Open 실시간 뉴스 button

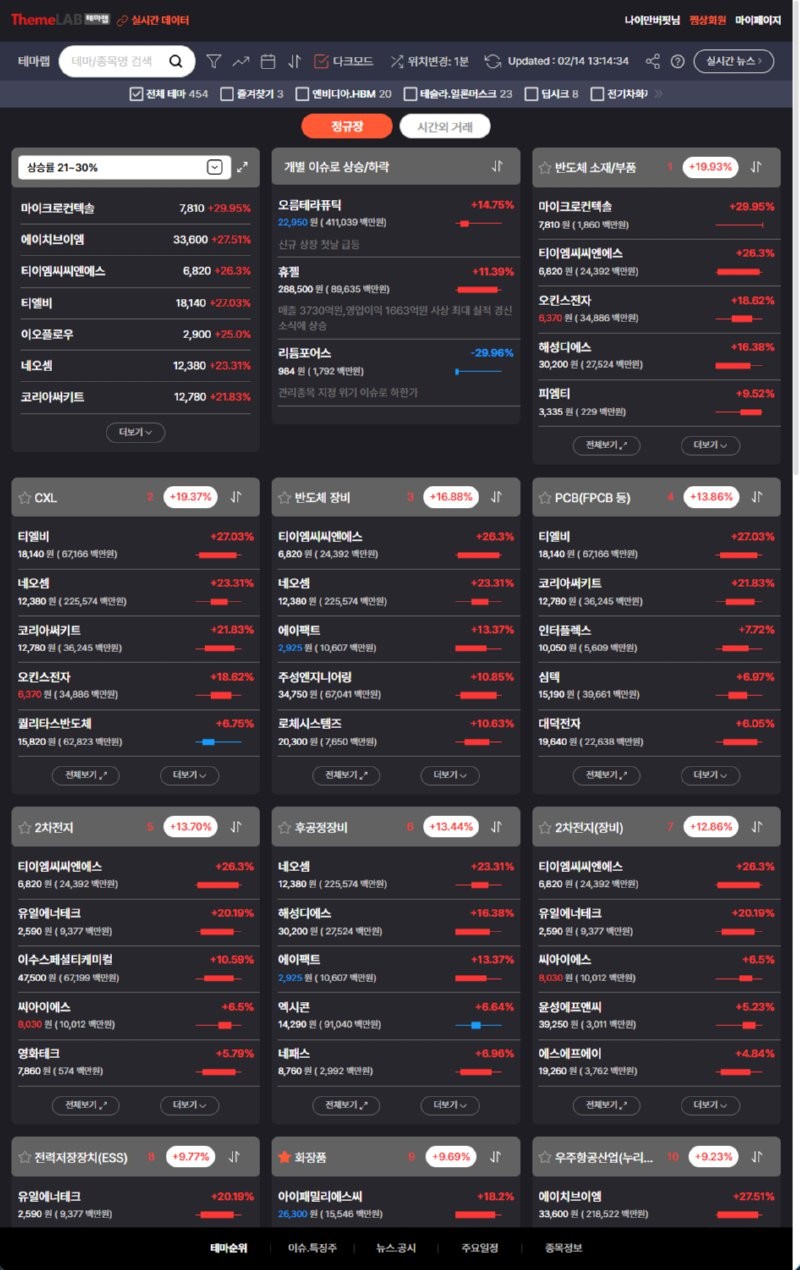tap(733, 62)
